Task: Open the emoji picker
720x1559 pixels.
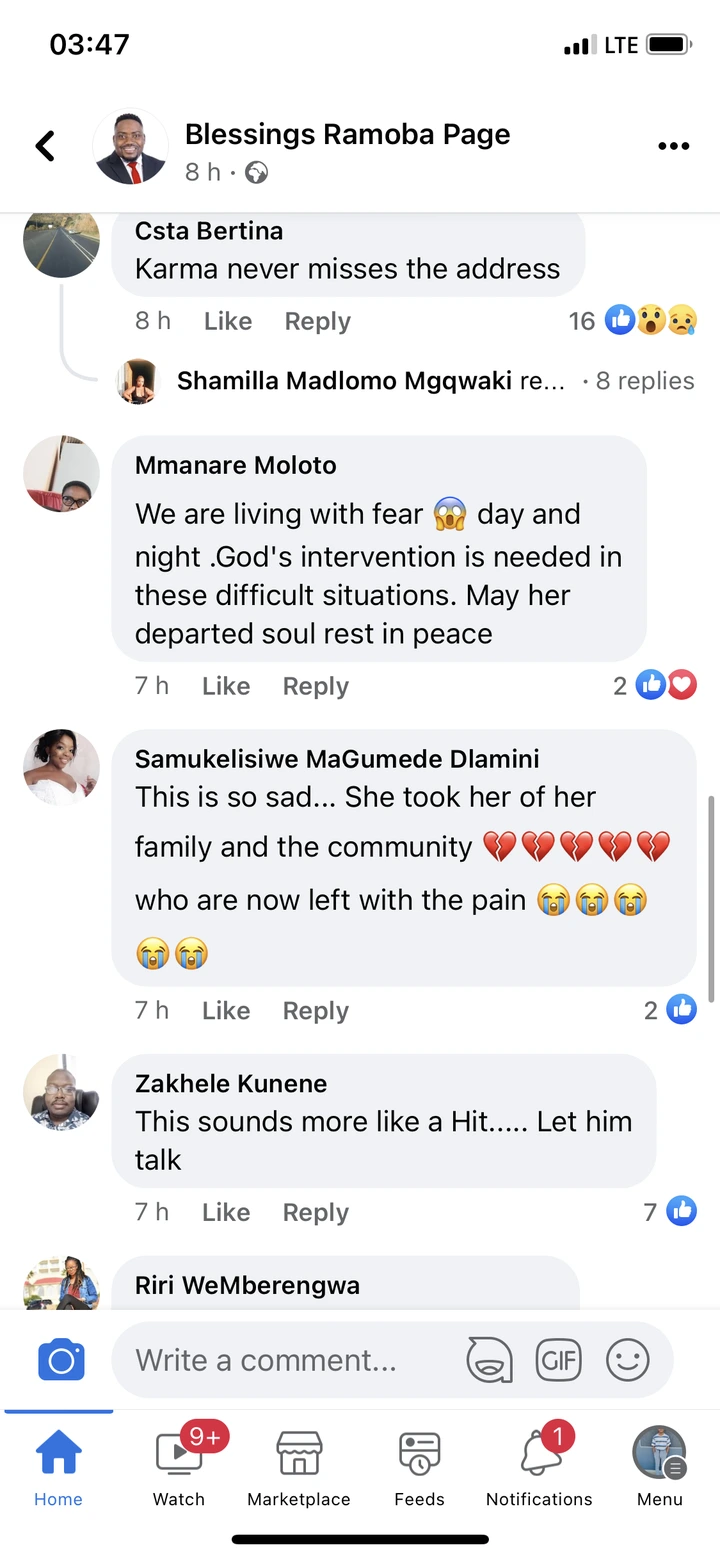Action: click(x=628, y=1360)
